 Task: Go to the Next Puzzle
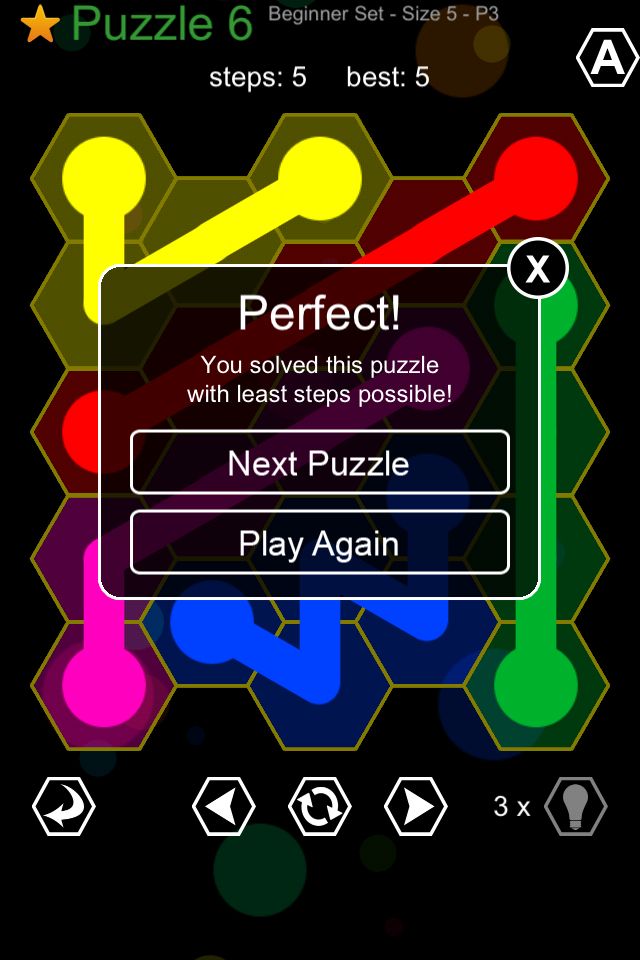[319, 463]
